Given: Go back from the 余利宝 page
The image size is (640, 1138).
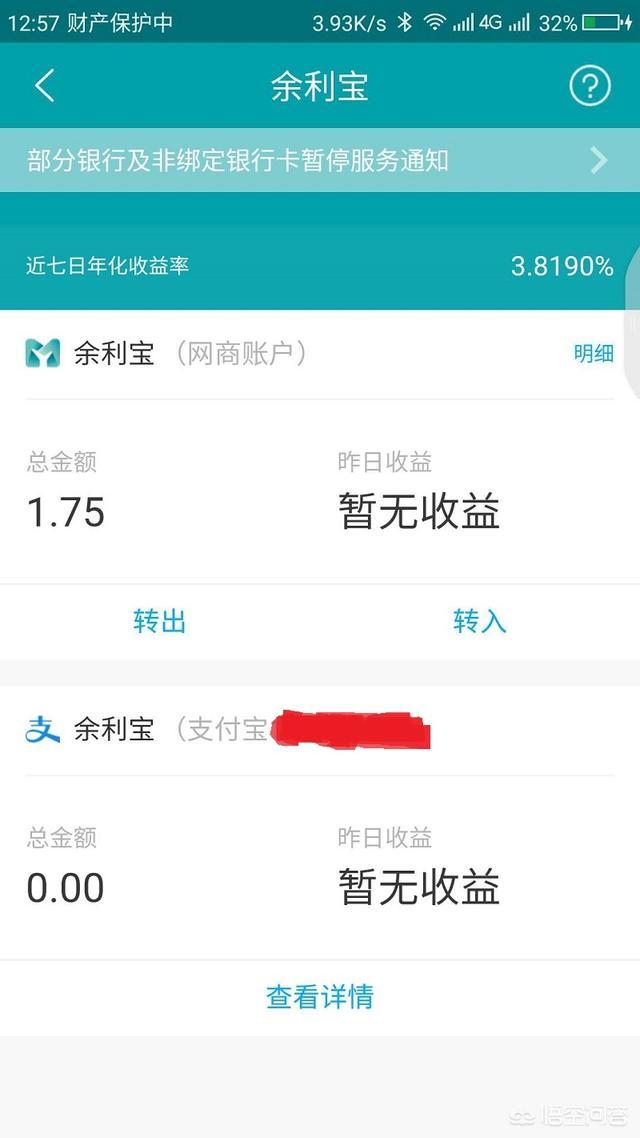Looking at the screenshot, I should click(x=44, y=86).
